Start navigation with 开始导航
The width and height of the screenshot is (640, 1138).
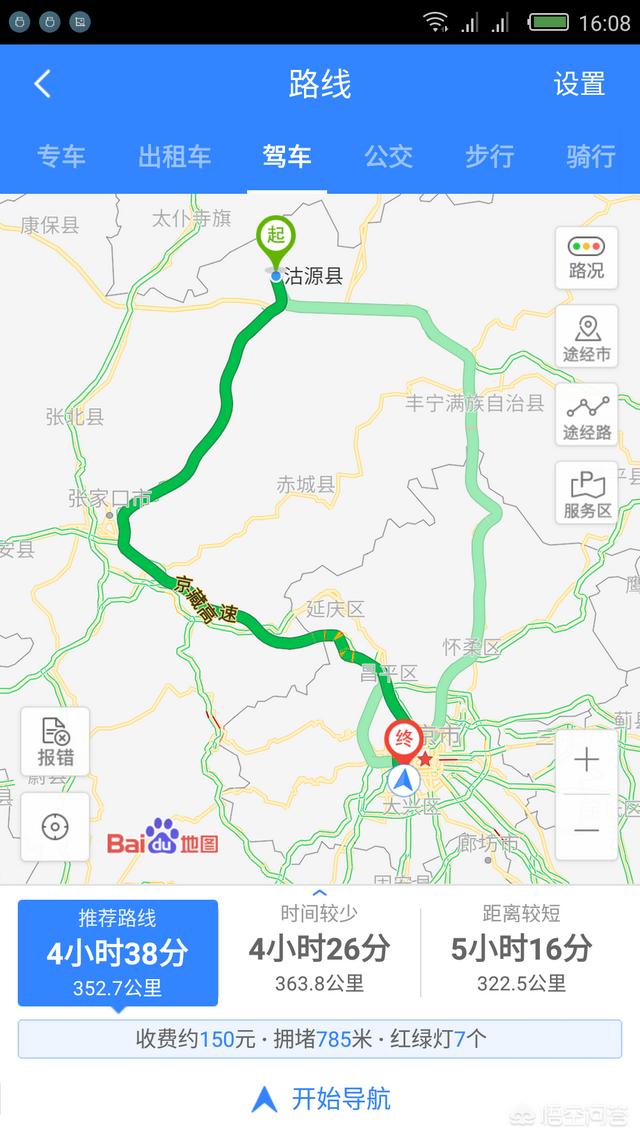click(320, 1099)
